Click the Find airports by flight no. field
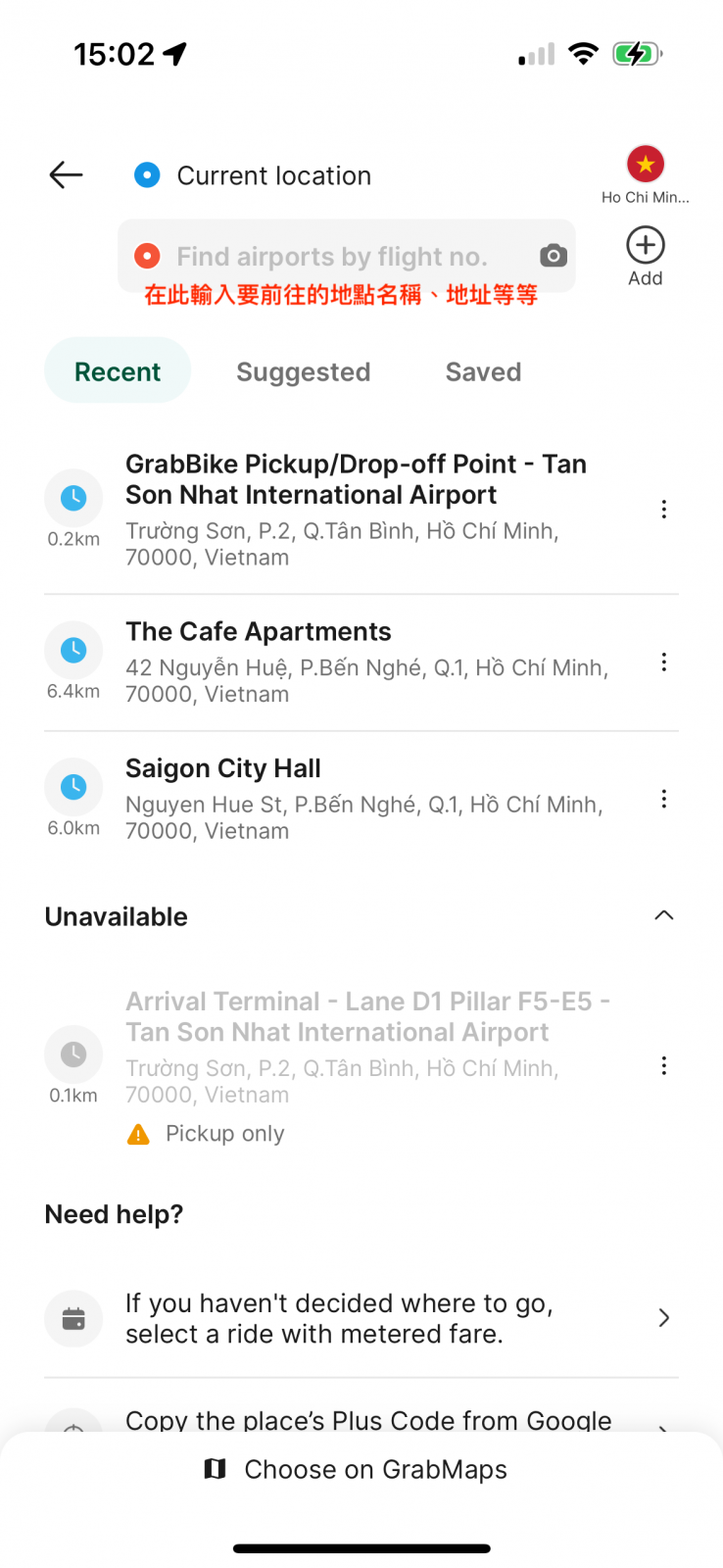Screen dimensions: 723x1568 (x=333, y=254)
